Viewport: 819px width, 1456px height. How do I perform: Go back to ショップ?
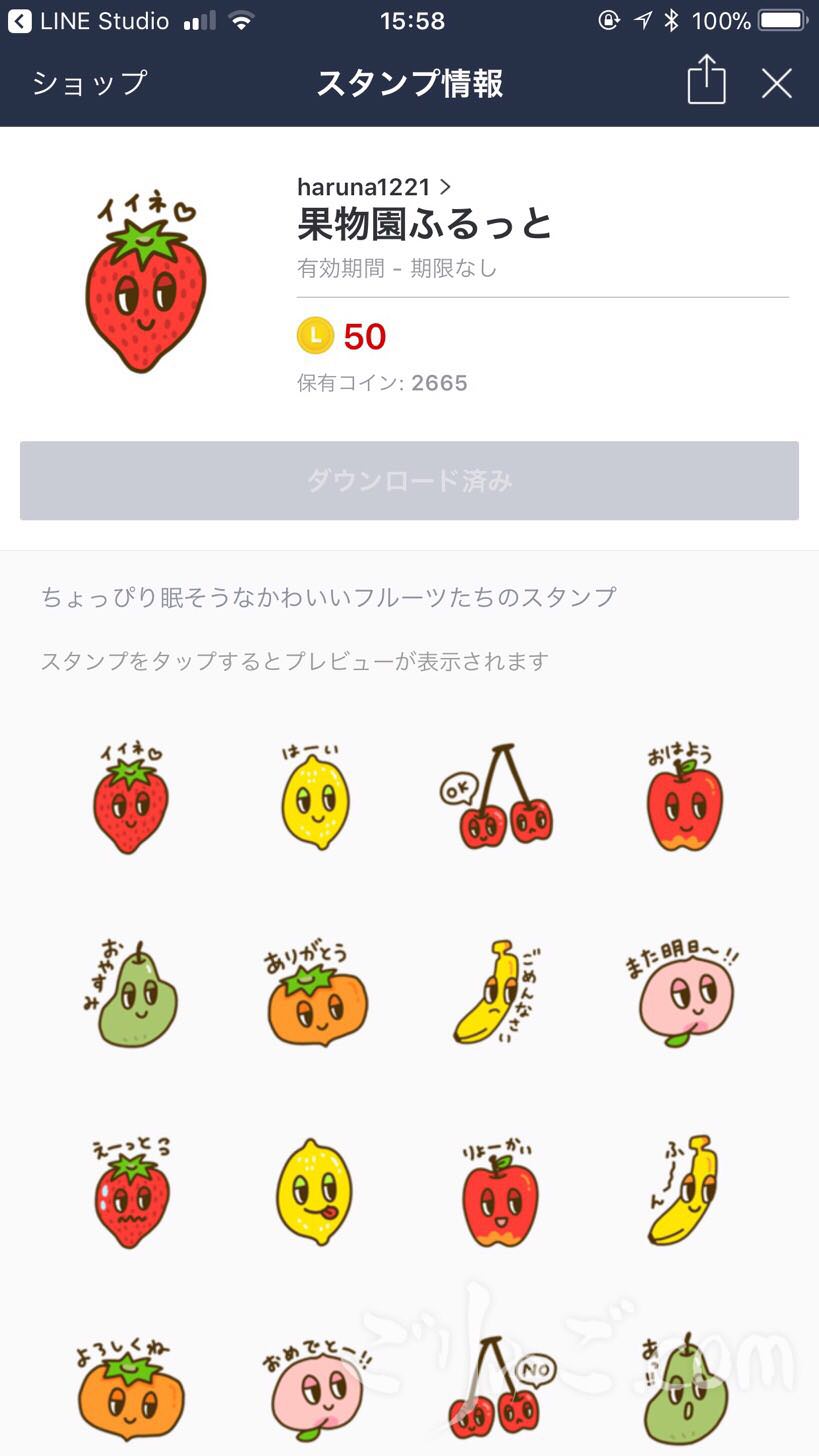pos(89,83)
